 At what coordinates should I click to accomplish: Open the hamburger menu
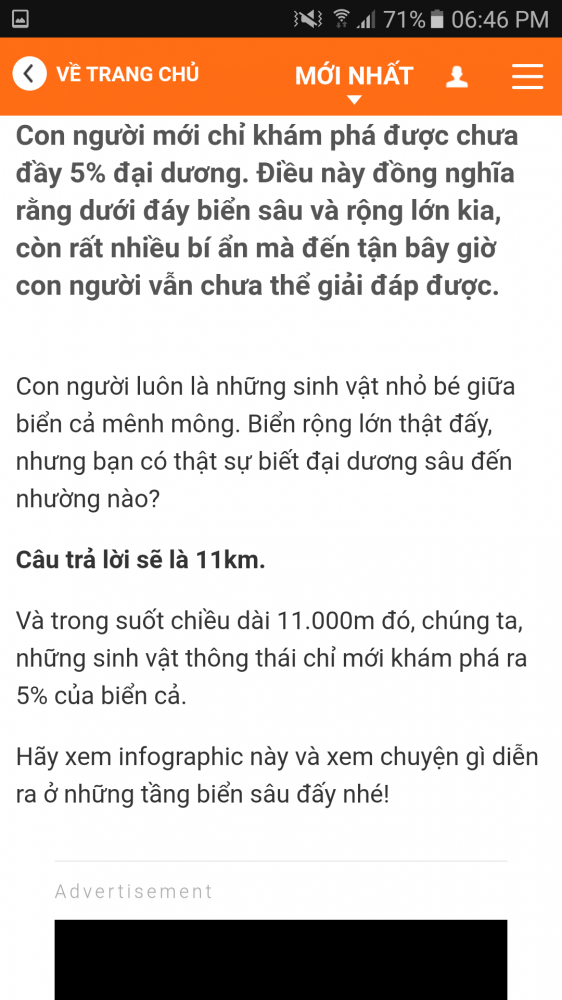click(528, 76)
